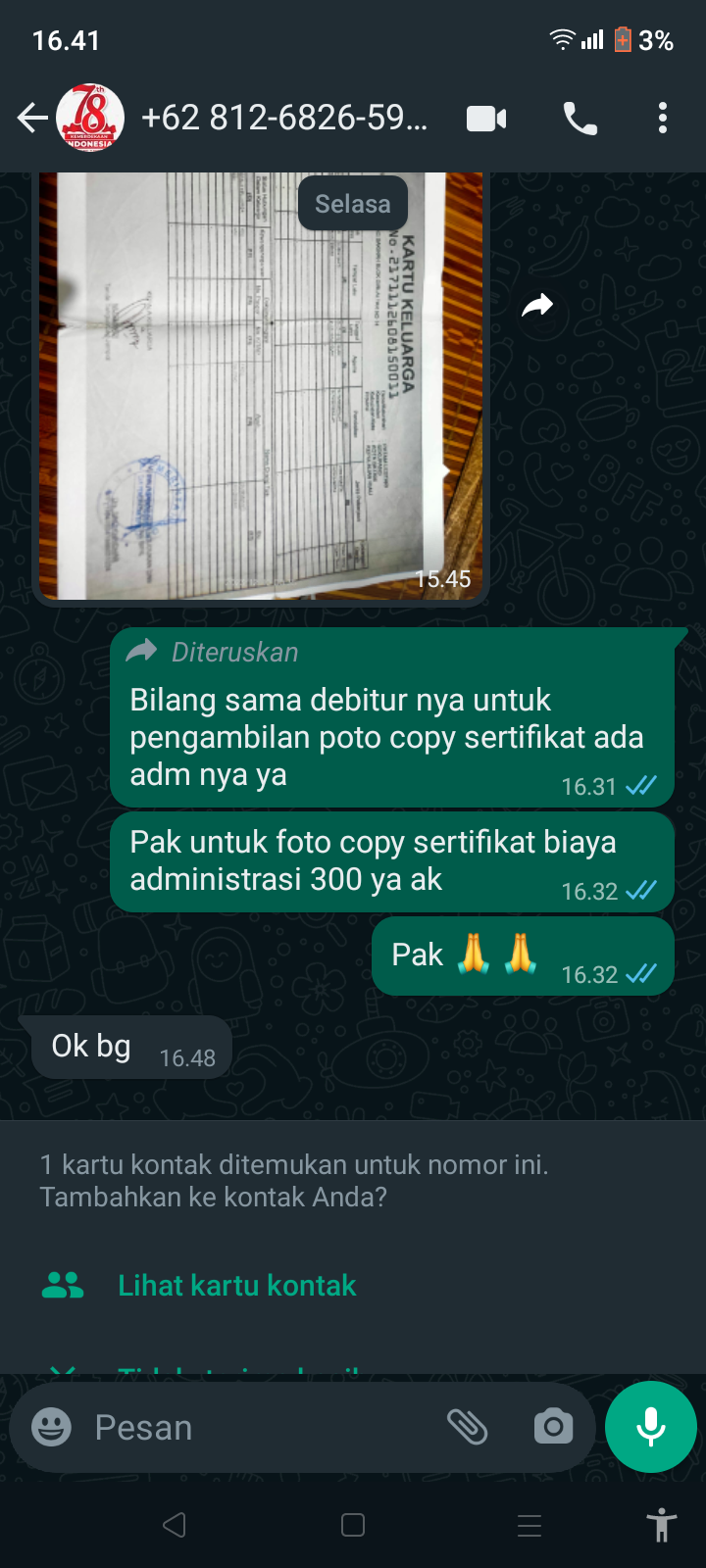Open the camera from the message bar
The height and width of the screenshot is (1568, 706).
(553, 1427)
